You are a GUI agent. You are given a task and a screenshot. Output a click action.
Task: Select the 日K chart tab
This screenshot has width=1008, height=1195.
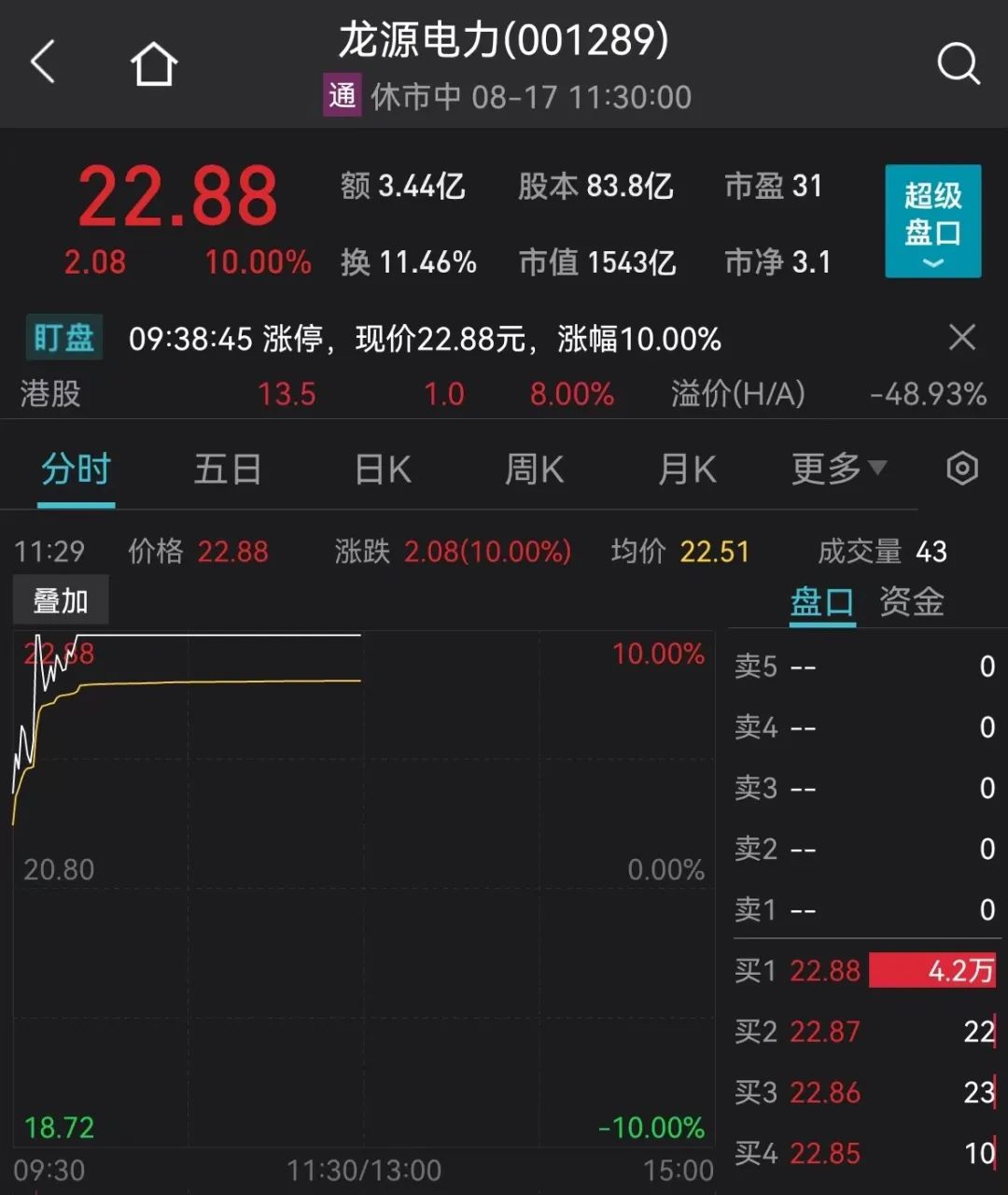(383, 470)
